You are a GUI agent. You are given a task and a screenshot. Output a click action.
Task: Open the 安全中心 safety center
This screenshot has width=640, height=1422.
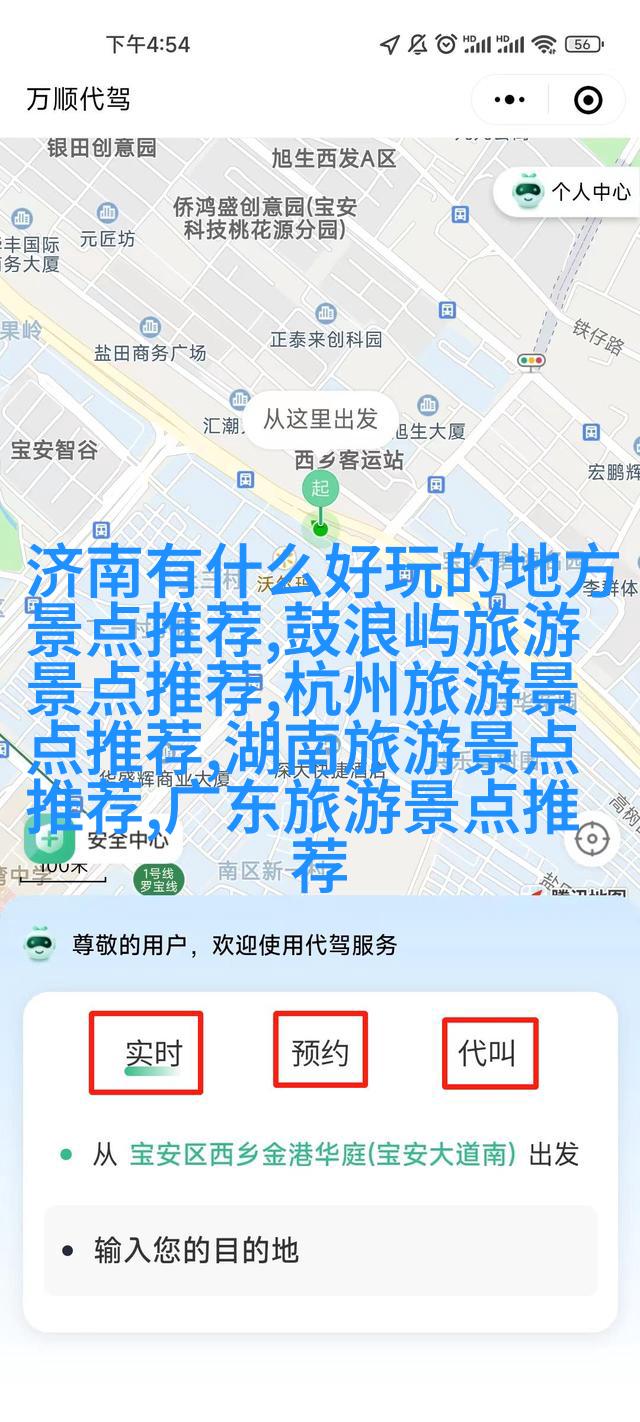click(98, 838)
